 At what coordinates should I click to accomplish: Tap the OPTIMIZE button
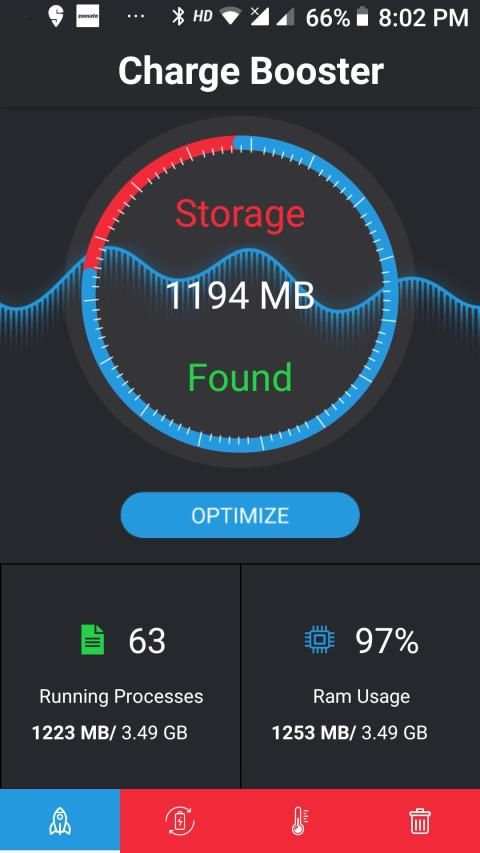pos(240,515)
